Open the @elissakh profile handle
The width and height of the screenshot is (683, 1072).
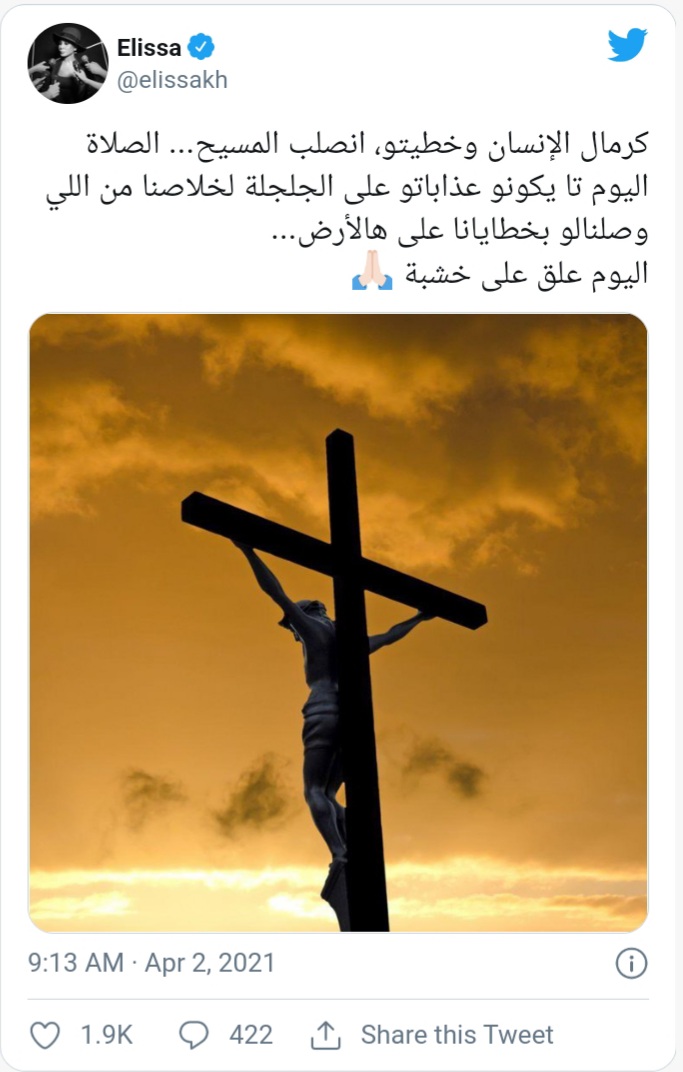172,81
